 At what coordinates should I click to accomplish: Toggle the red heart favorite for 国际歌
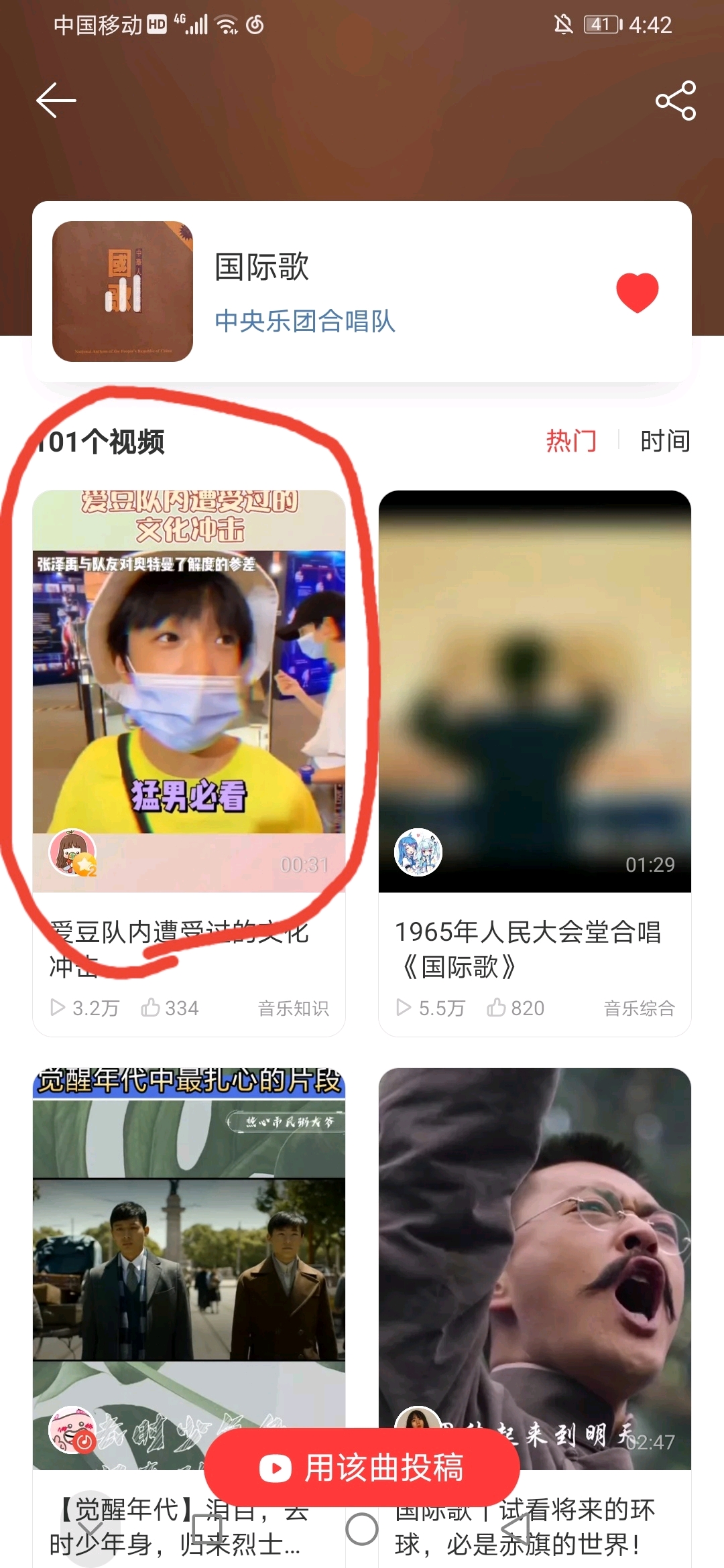click(637, 292)
